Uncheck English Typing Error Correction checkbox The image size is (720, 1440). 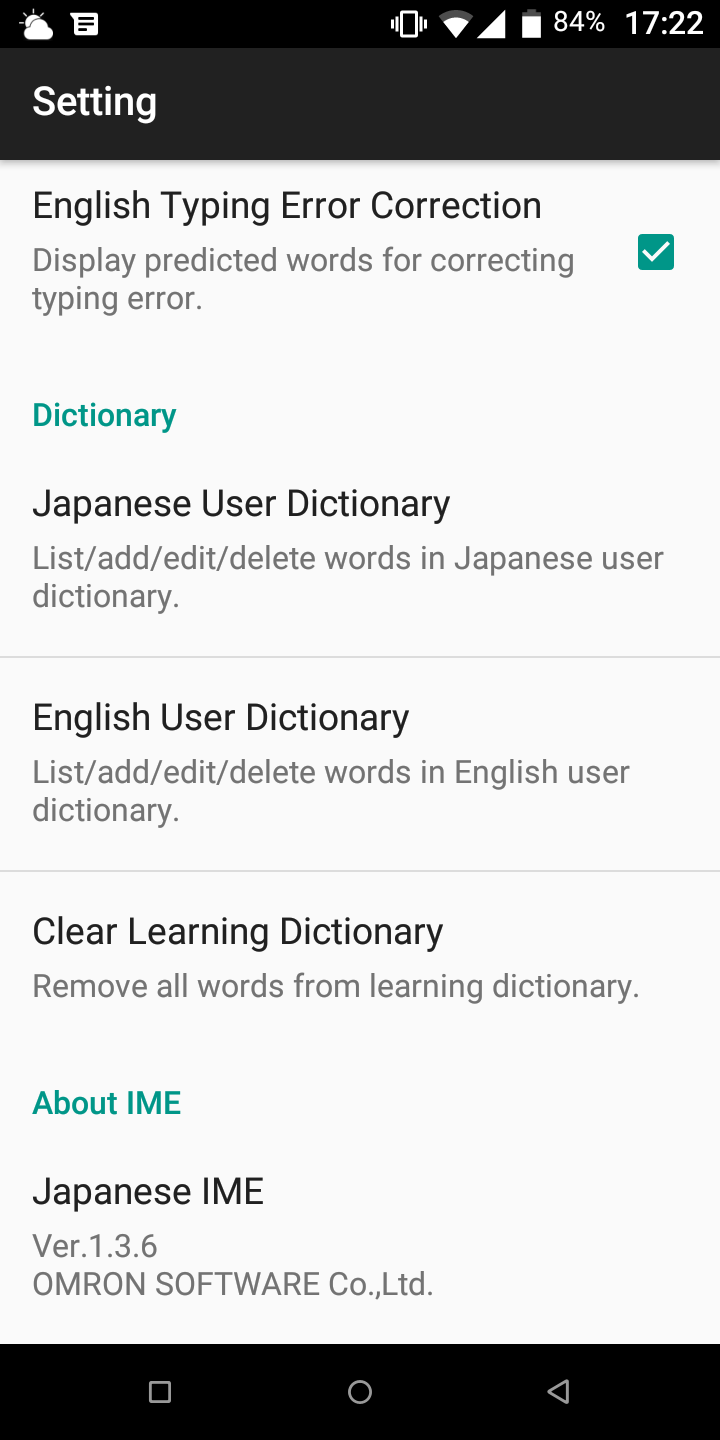pos(656,252)
